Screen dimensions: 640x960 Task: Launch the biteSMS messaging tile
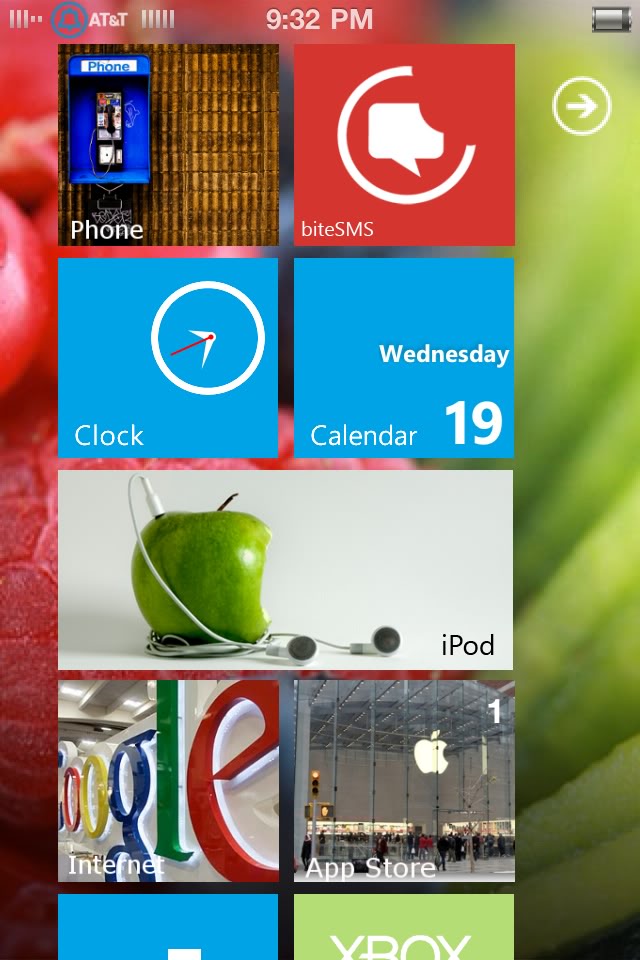(404, 145)
